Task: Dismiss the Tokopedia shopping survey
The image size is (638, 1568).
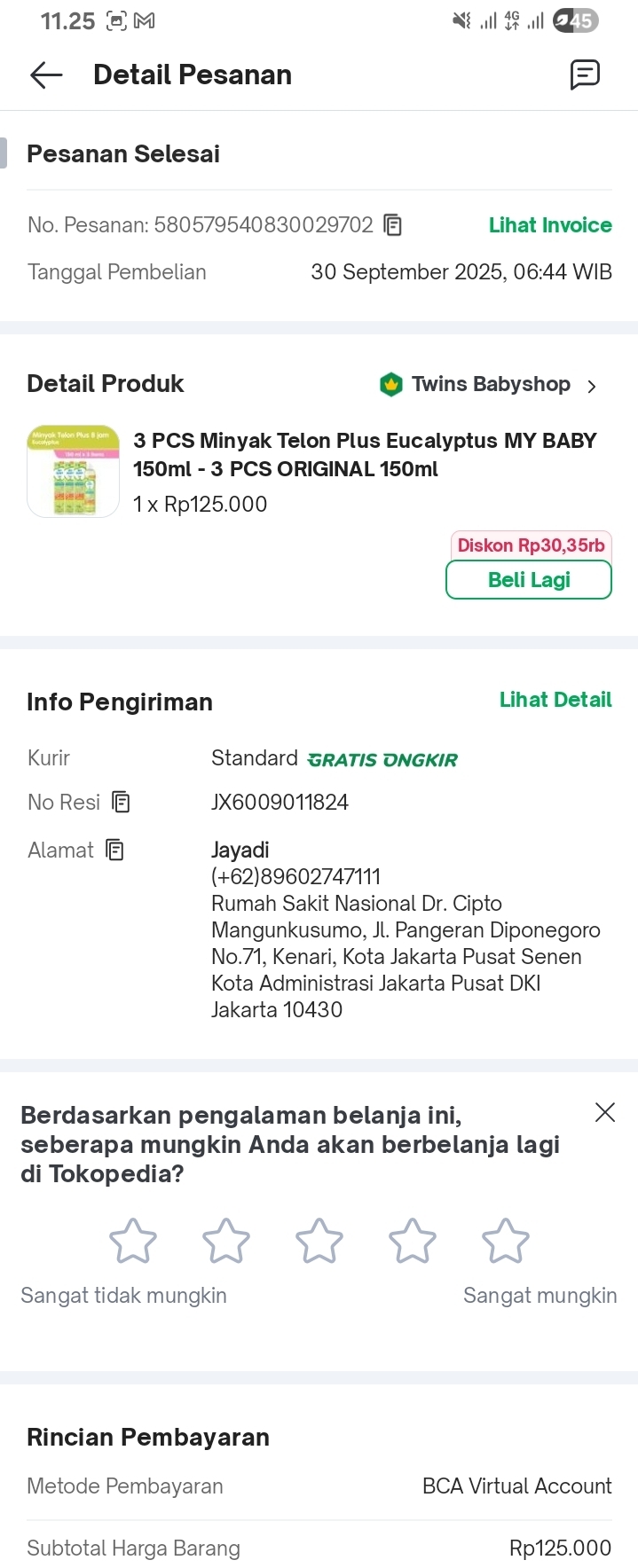Action: [x=605, y=1112]
